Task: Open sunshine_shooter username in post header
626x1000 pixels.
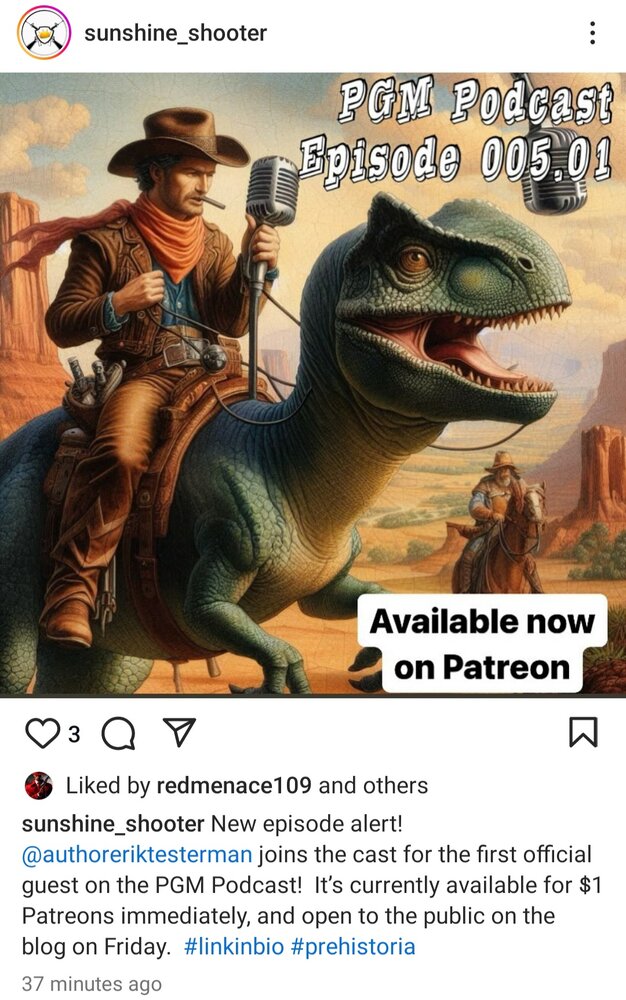Action: coord(175,33)
